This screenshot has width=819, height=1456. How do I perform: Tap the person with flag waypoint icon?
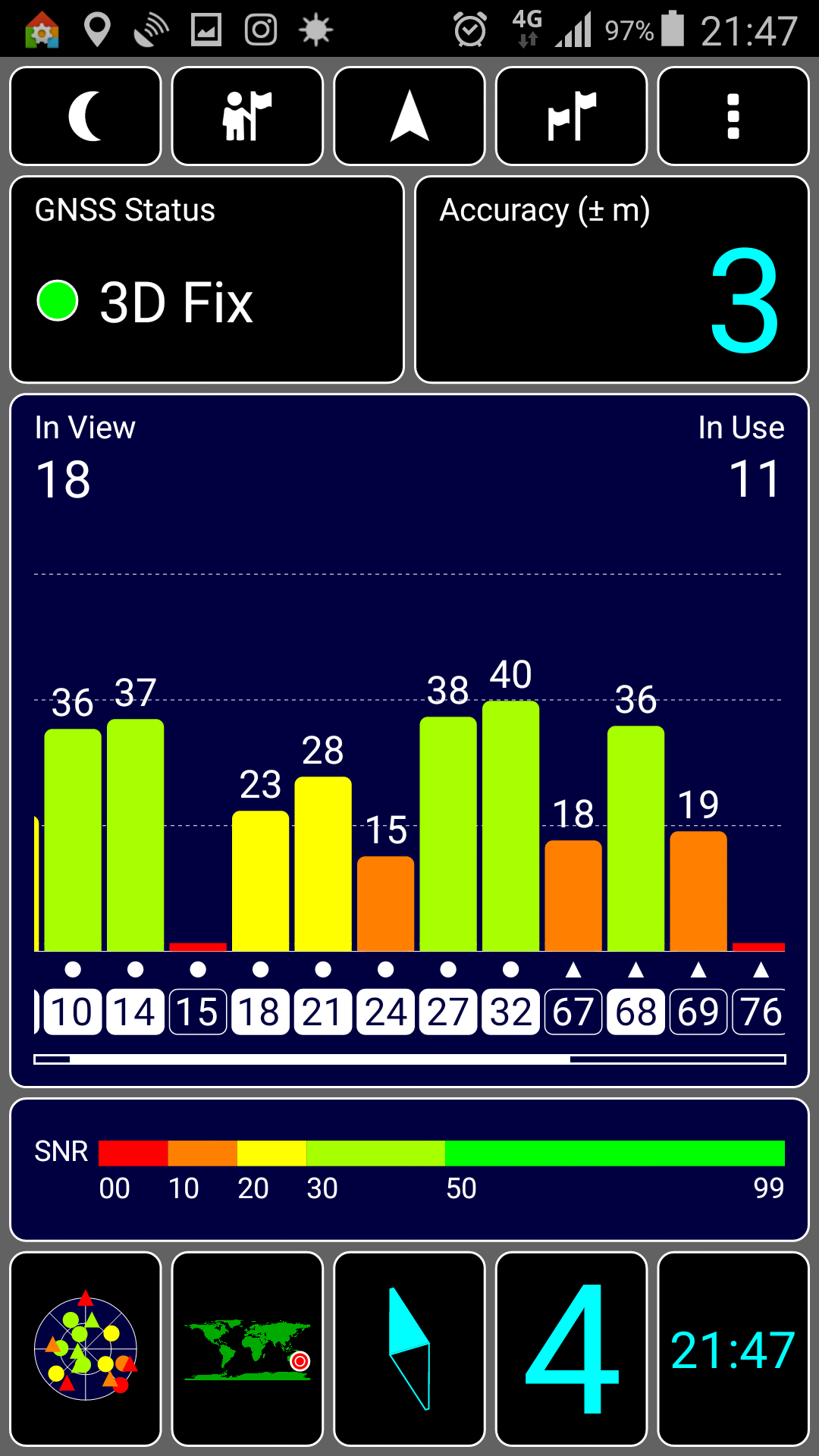(247, 116)
